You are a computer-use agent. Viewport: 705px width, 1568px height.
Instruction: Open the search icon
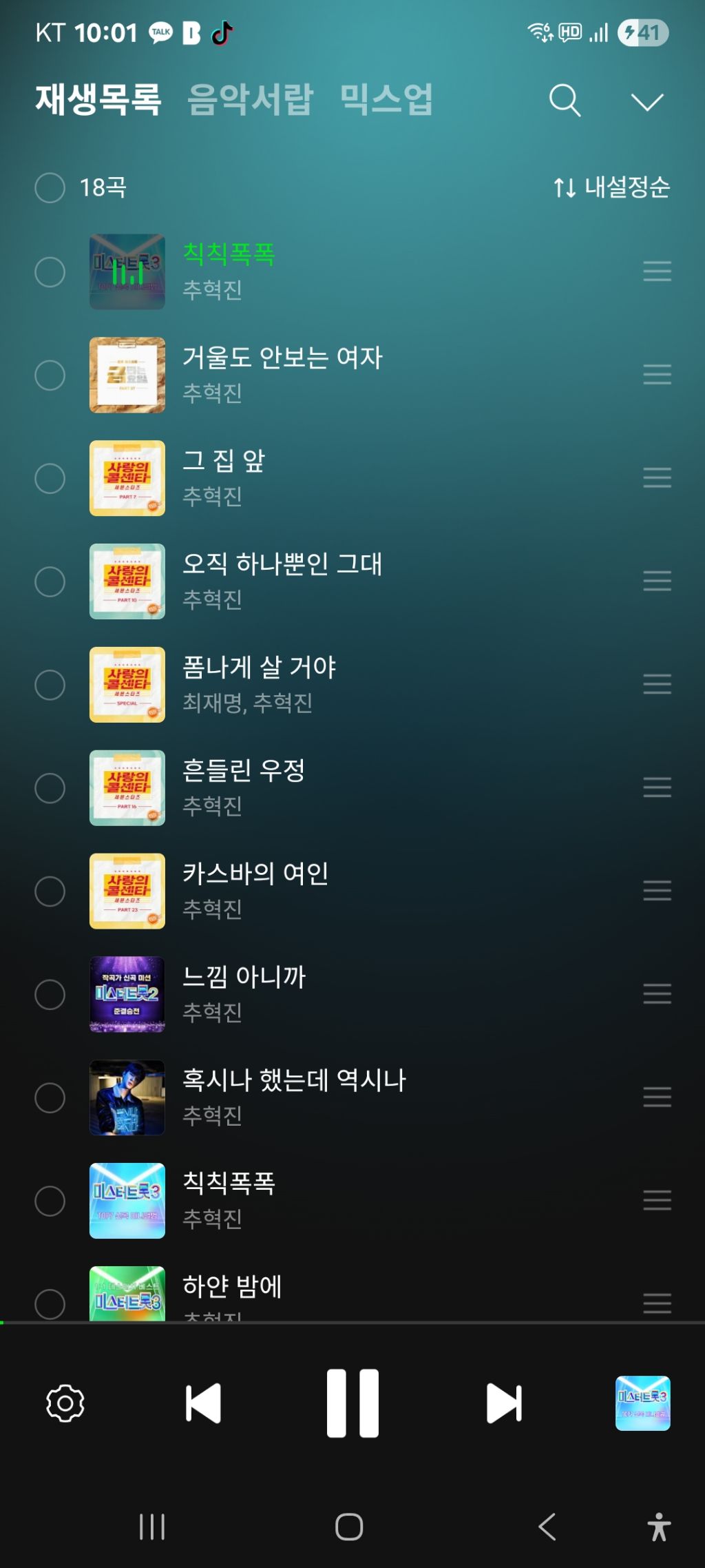pos(565,101)
